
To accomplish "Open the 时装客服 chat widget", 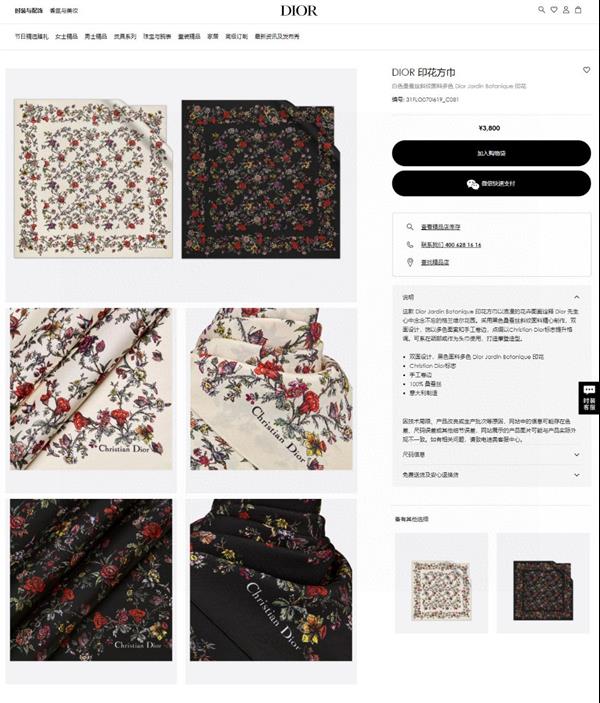I will pos(589,397).
